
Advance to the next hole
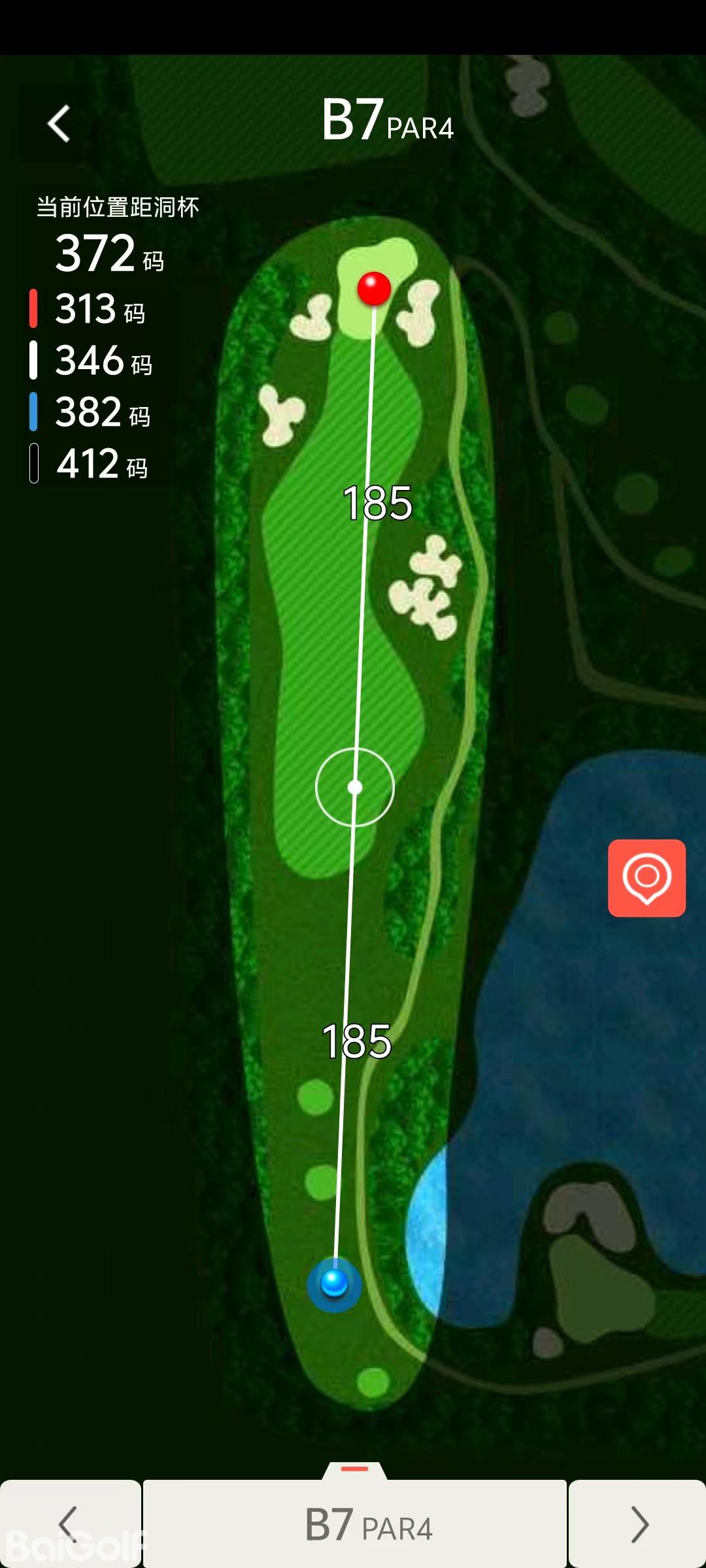[x=638, y=1524]
